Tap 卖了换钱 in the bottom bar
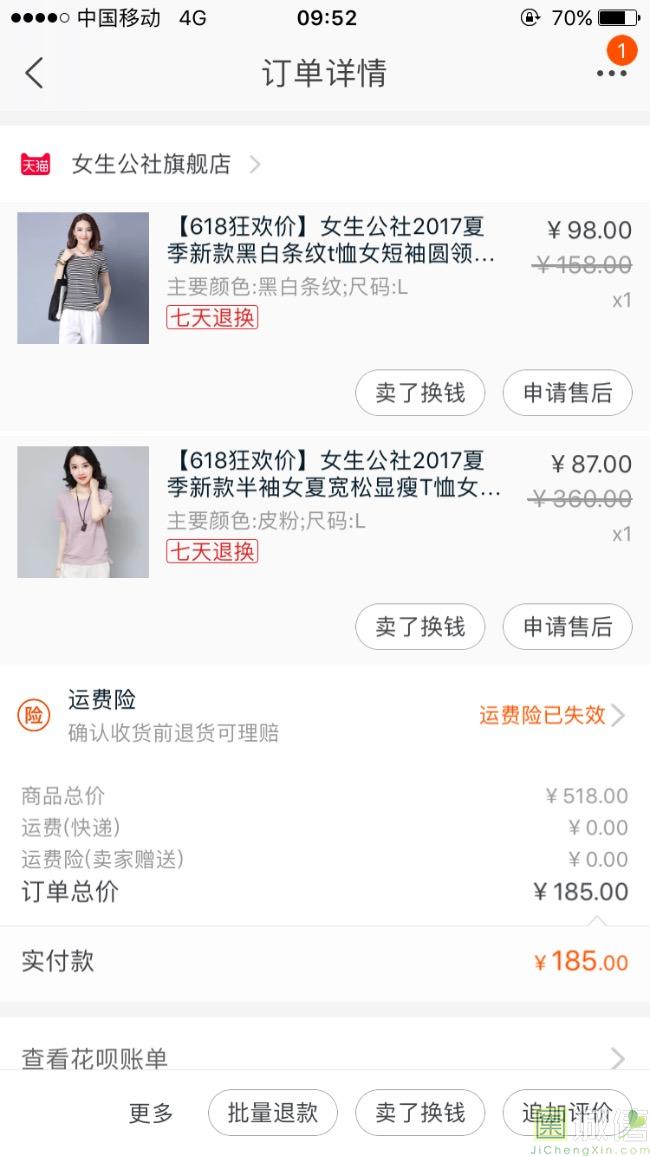Image resolution: width=650 pixels, height=1156 pixels. [x=420, y=1112]
